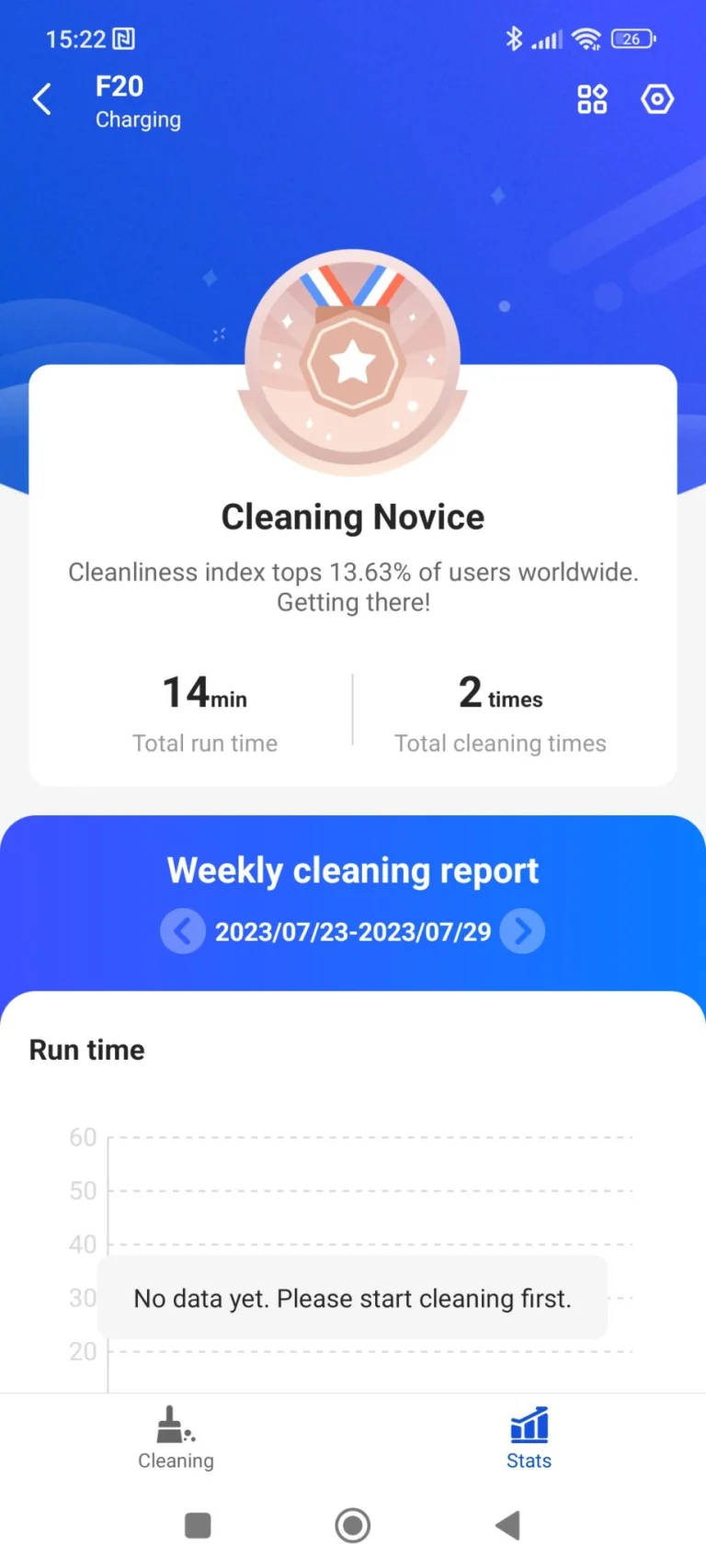Tap the no data yet message bubble
The height and width of the screenshot is (1568, 706).
pos(353,1298)
